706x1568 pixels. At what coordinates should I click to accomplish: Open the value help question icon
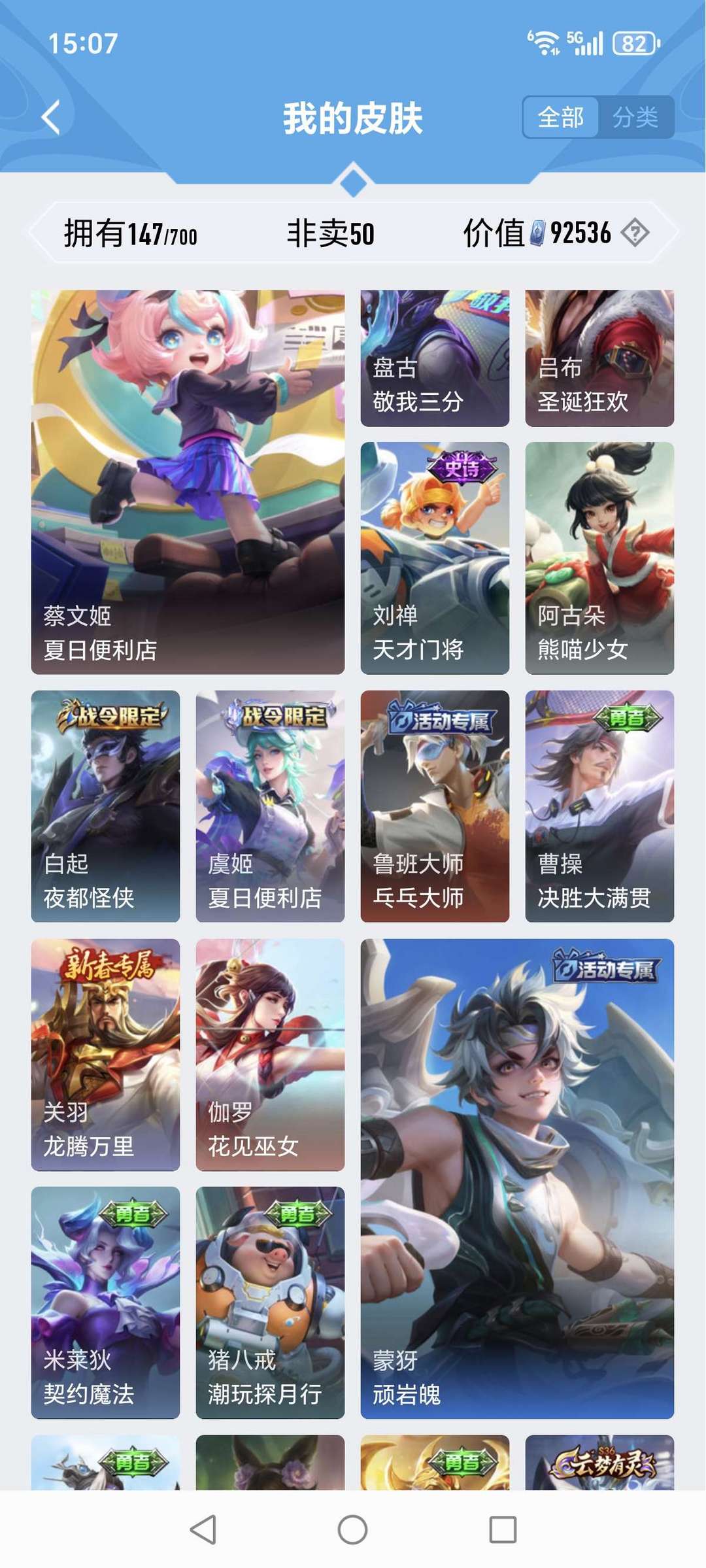point(635,232)
